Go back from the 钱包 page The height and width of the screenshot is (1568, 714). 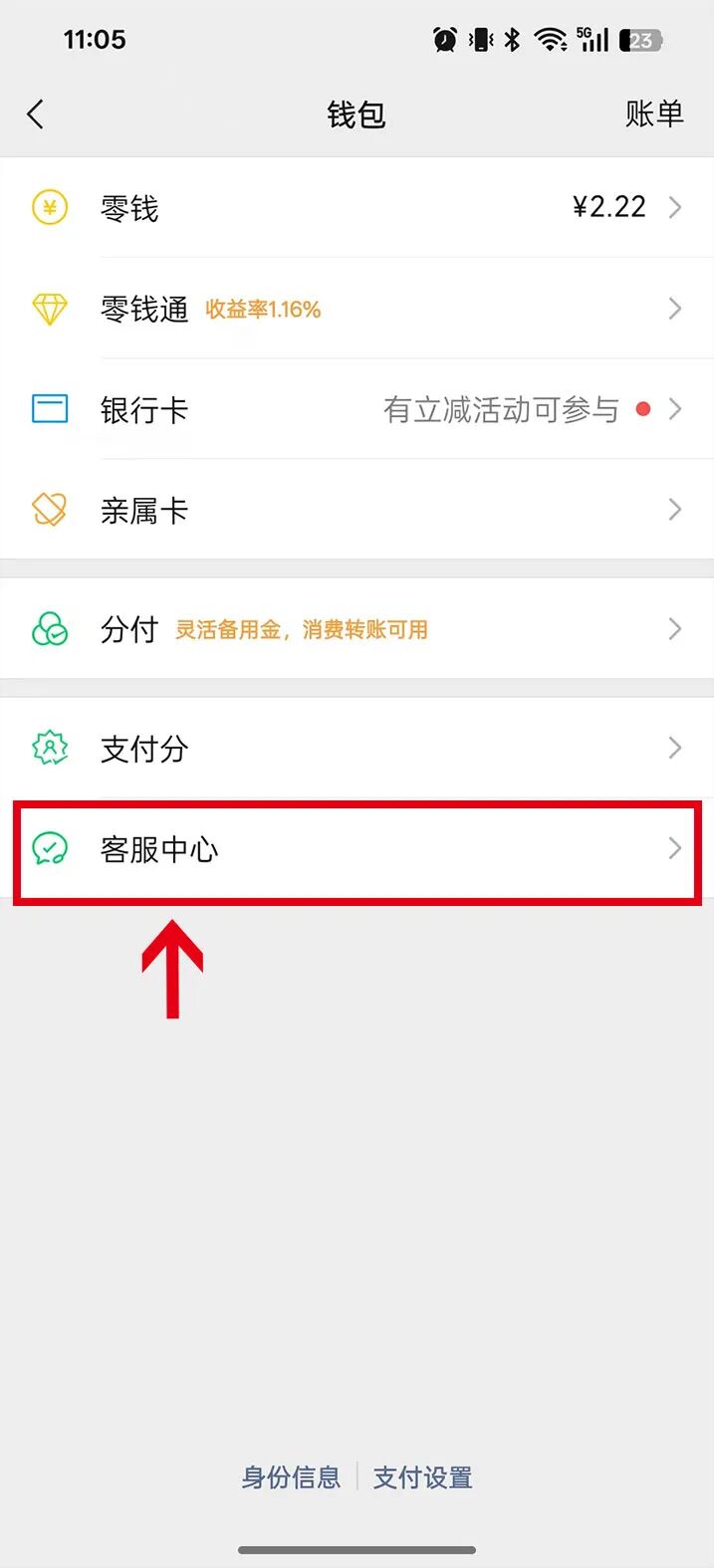36,114
